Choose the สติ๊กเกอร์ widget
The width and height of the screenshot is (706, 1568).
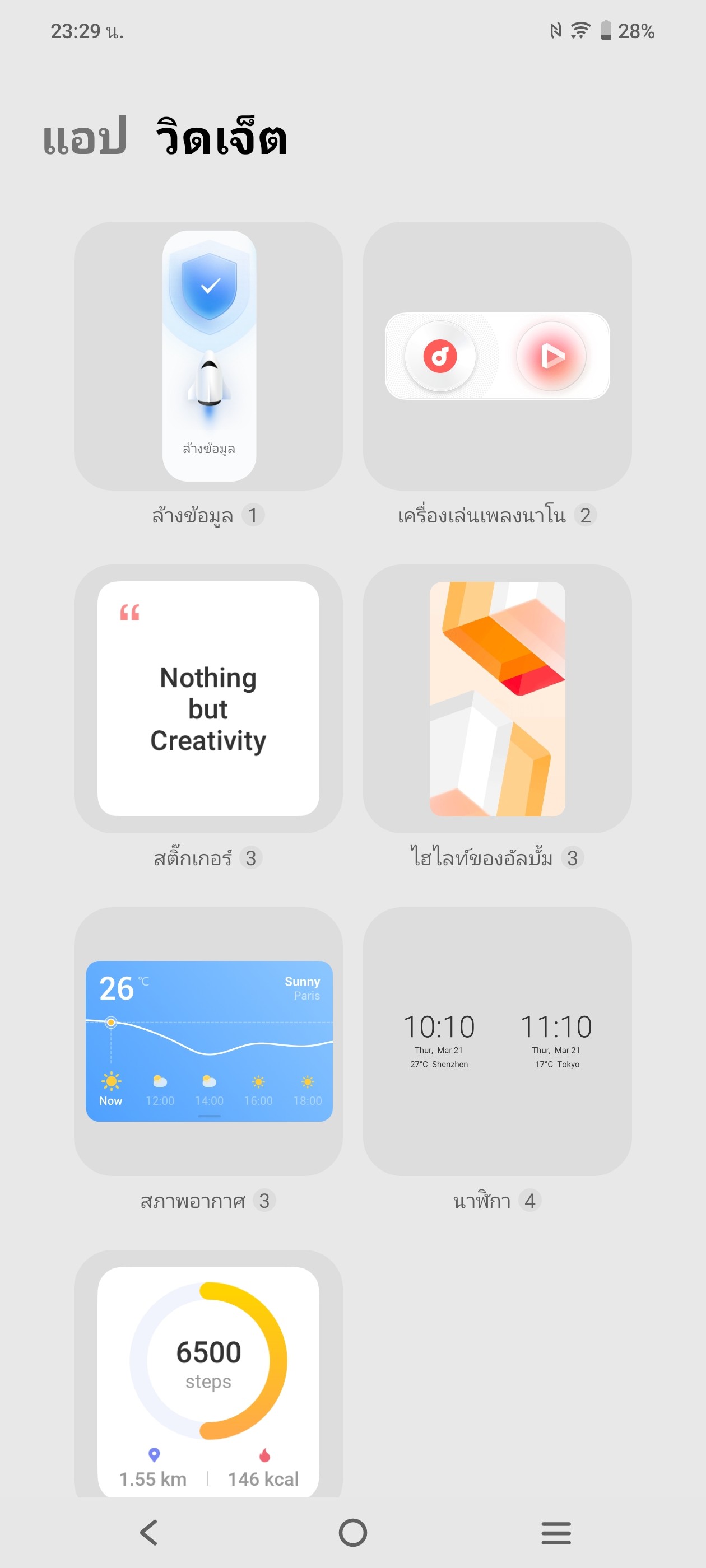(x=208, y=699)
